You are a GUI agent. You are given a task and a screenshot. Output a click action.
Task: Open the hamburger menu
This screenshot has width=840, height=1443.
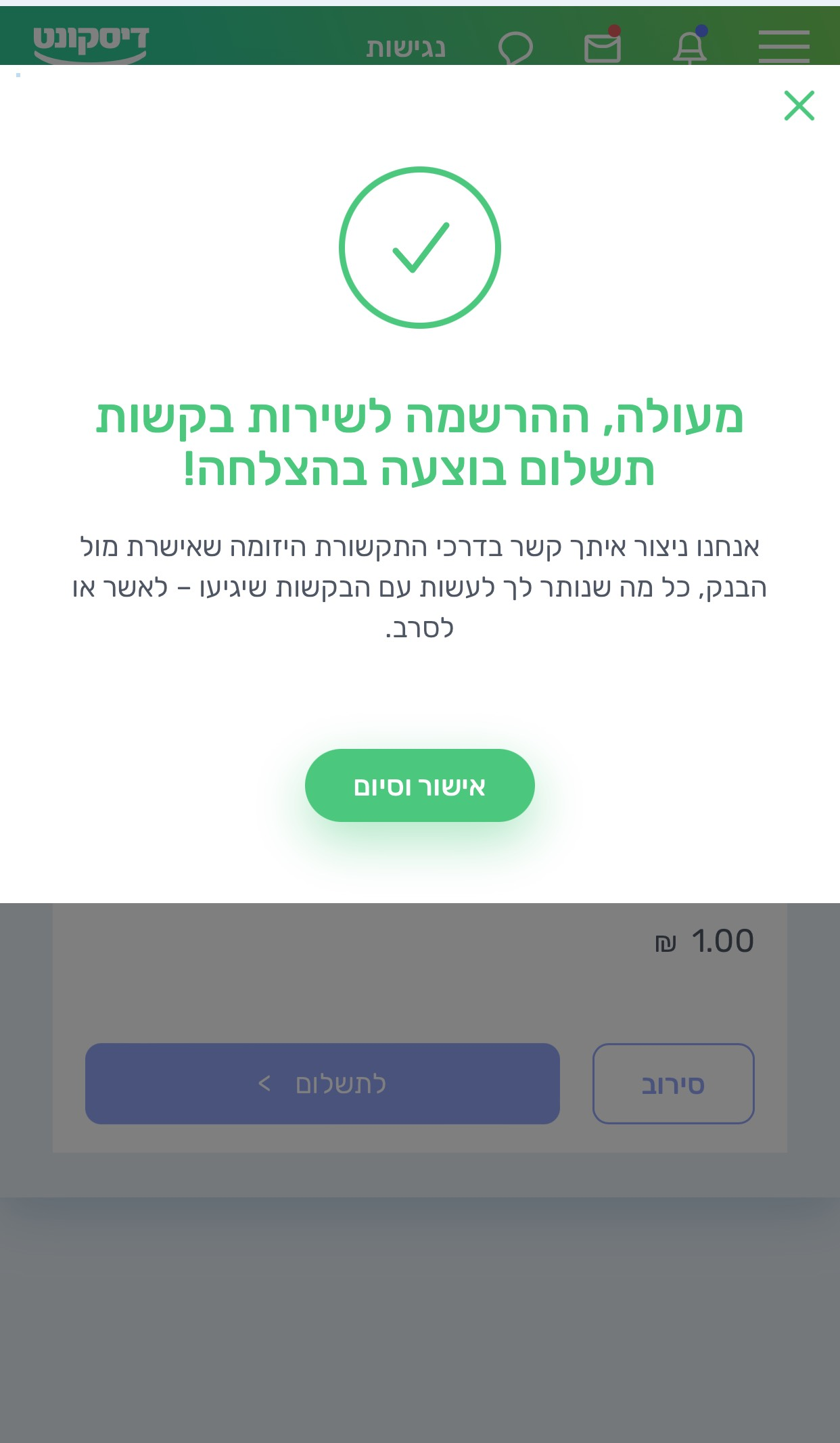(783, 46)
